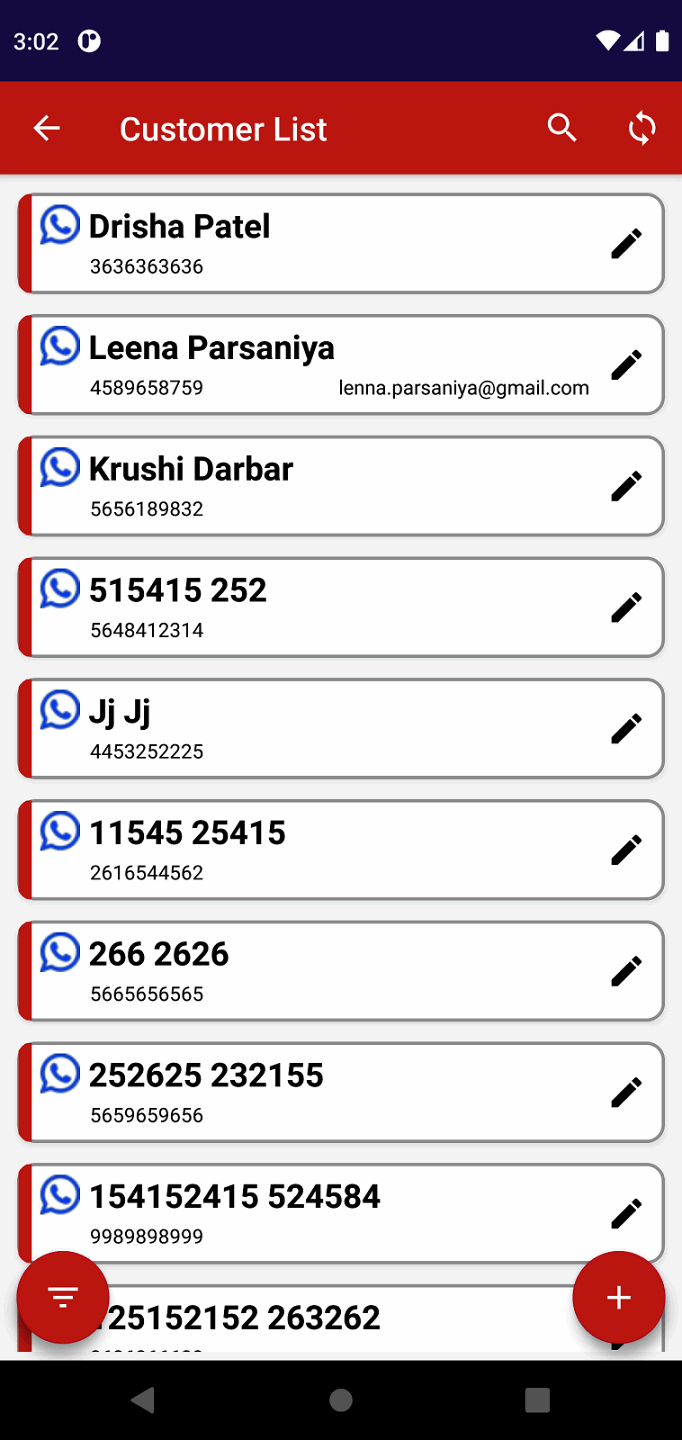Screen dimensions: 682x1440
Task: Open Drisha Patel's WhatsApp chat
Action: [x=60, y=225]
